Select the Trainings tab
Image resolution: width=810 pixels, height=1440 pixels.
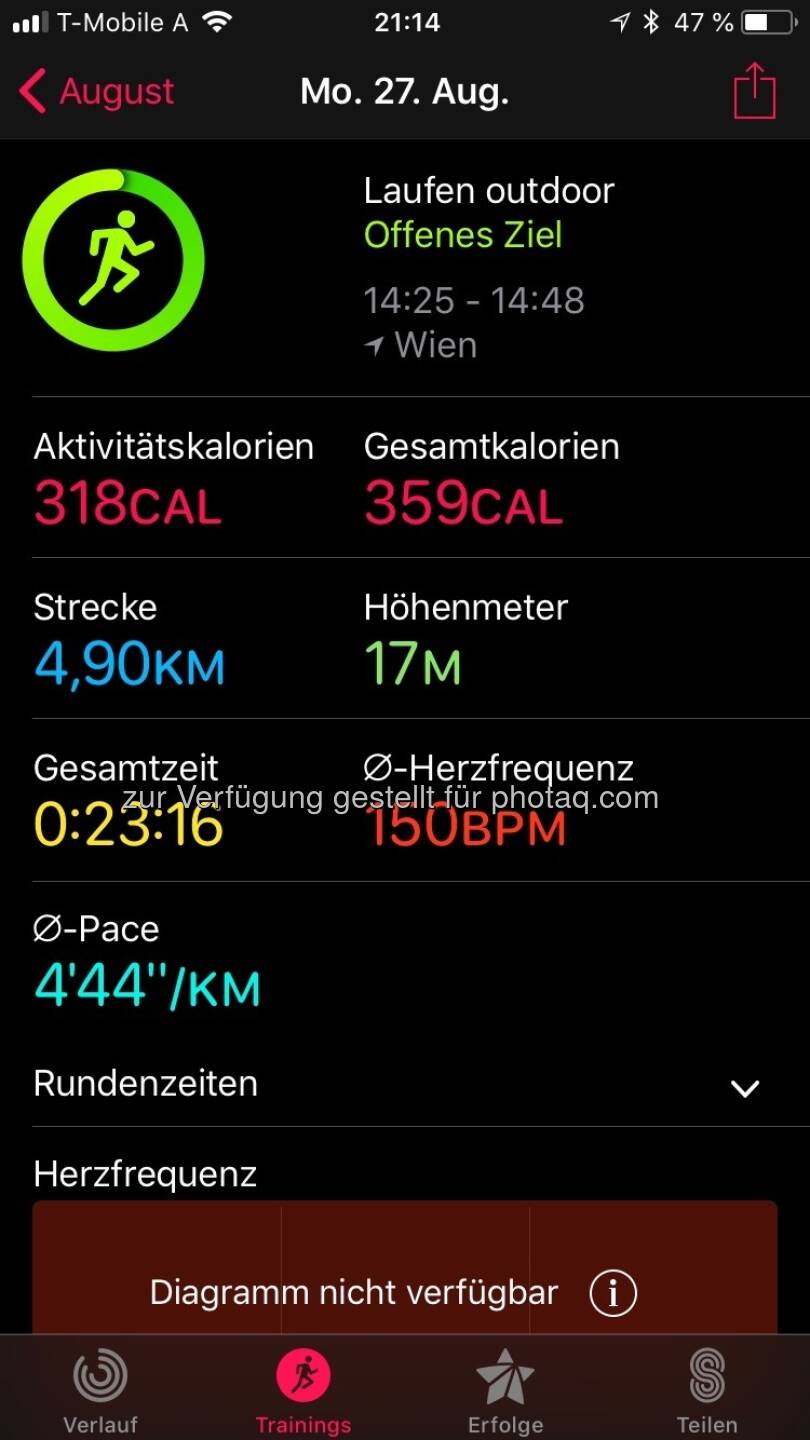303,1390
